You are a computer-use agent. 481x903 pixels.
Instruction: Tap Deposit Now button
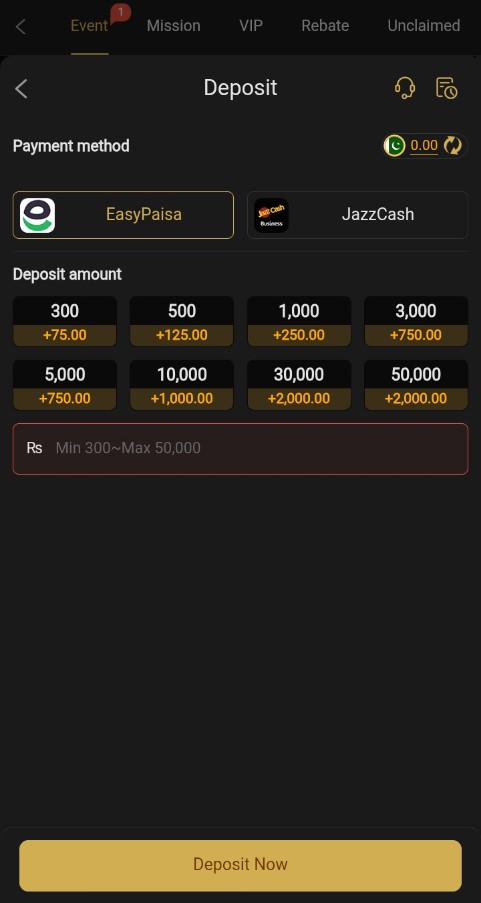click(240, 865)
